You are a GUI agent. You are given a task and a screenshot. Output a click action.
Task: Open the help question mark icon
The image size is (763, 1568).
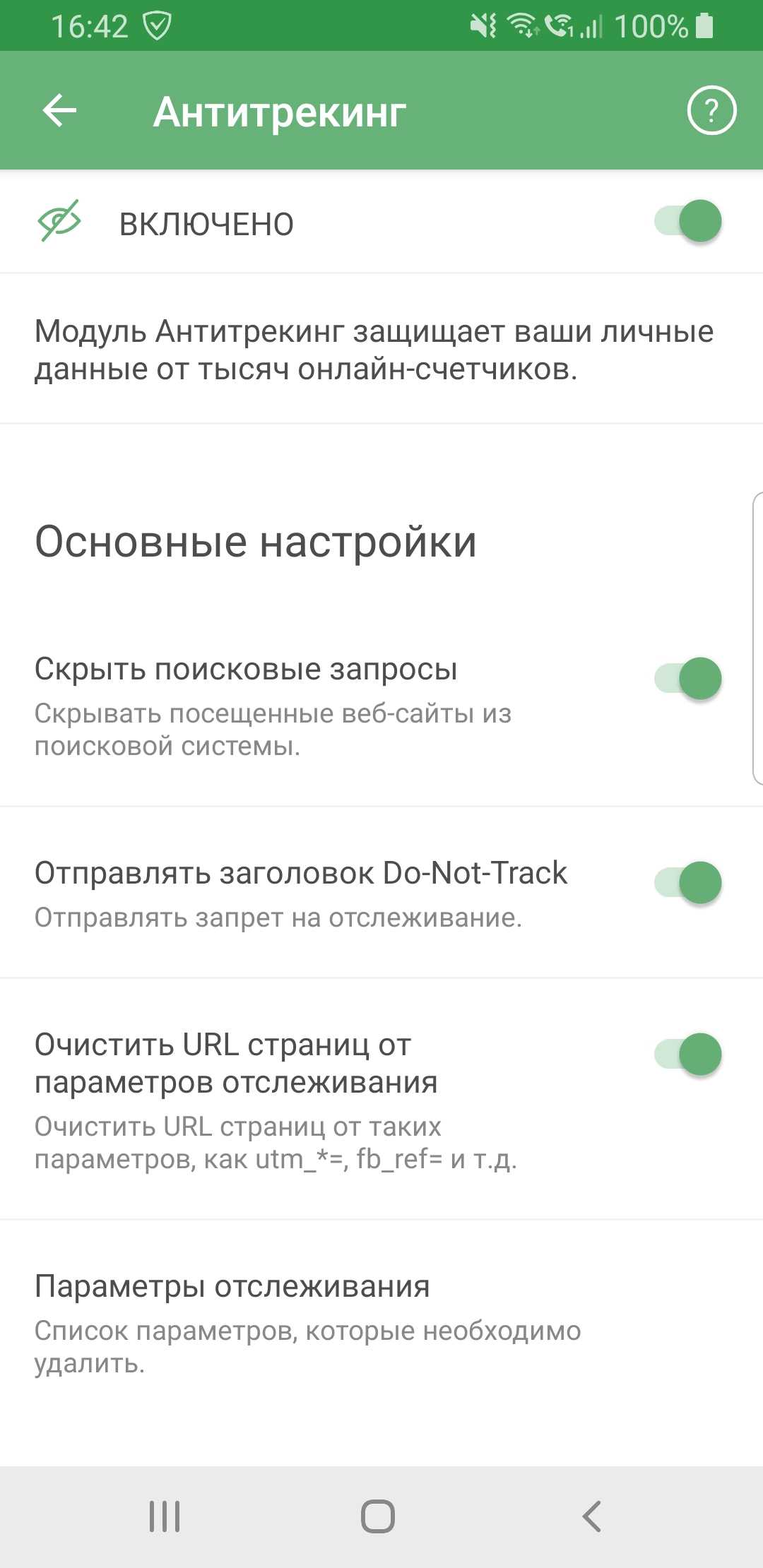[711, 110]
